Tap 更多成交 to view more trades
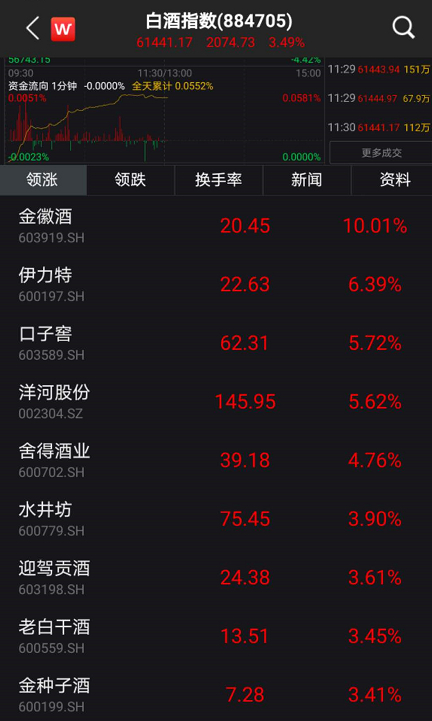Image resolution: width=432 pixels, height=721 pixels. [381, 153]
